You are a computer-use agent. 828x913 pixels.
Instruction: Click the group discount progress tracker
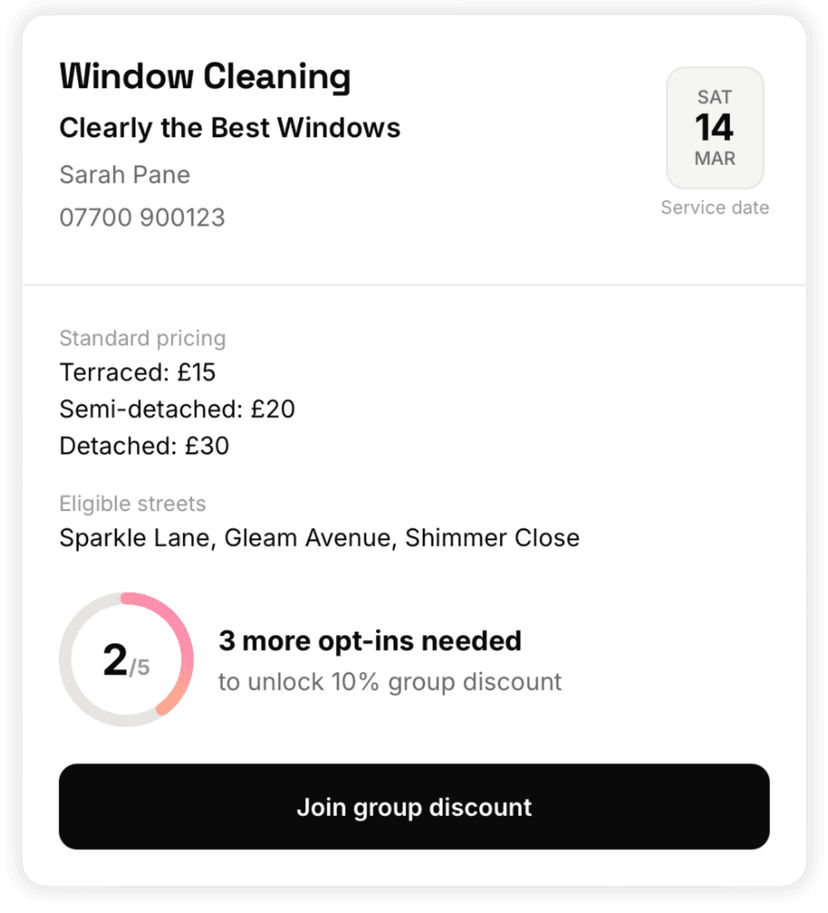pos(126,659)
